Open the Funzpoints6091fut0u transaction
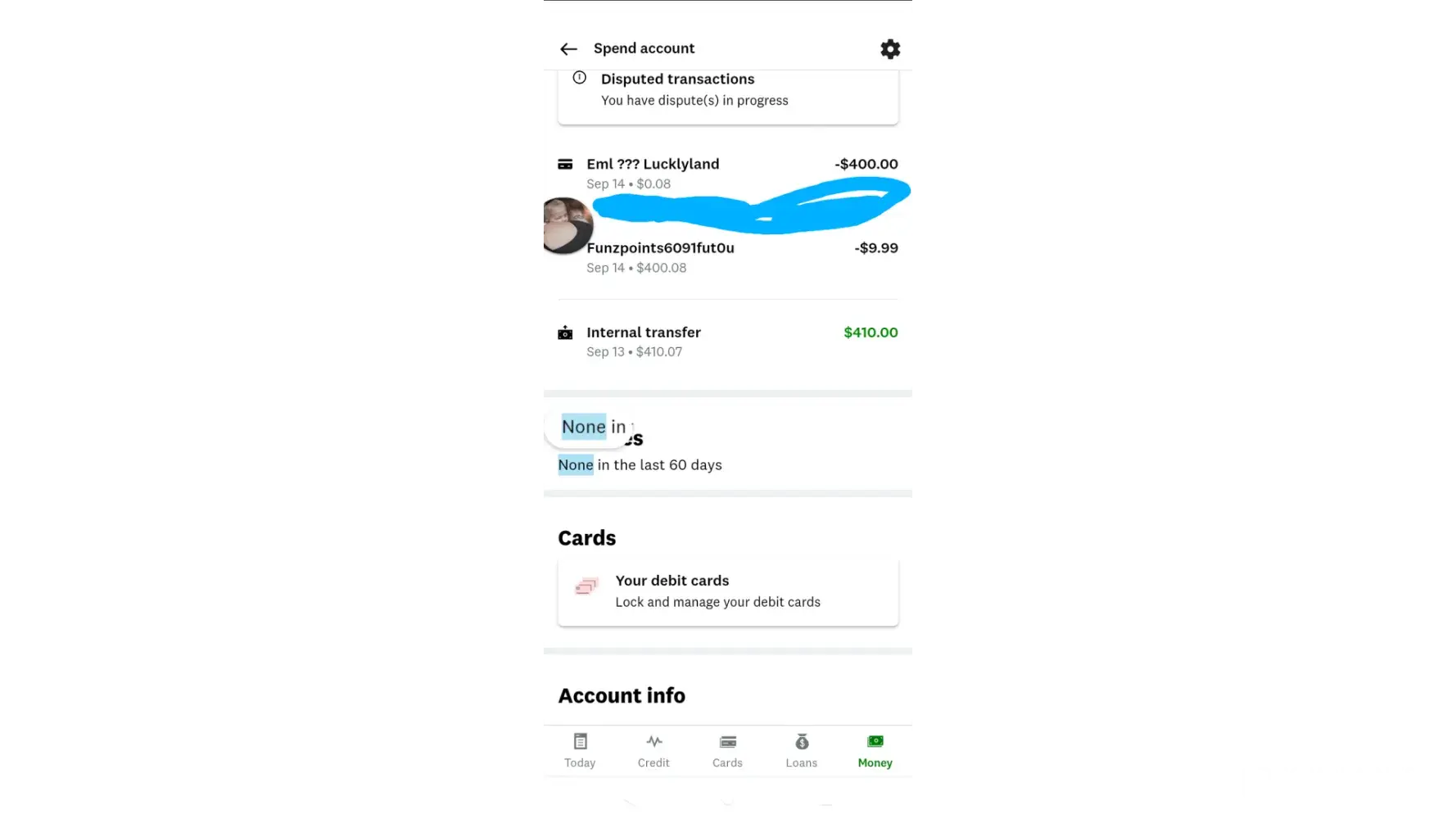Viewport: 1456px width, 819px height. click(727, 256)
